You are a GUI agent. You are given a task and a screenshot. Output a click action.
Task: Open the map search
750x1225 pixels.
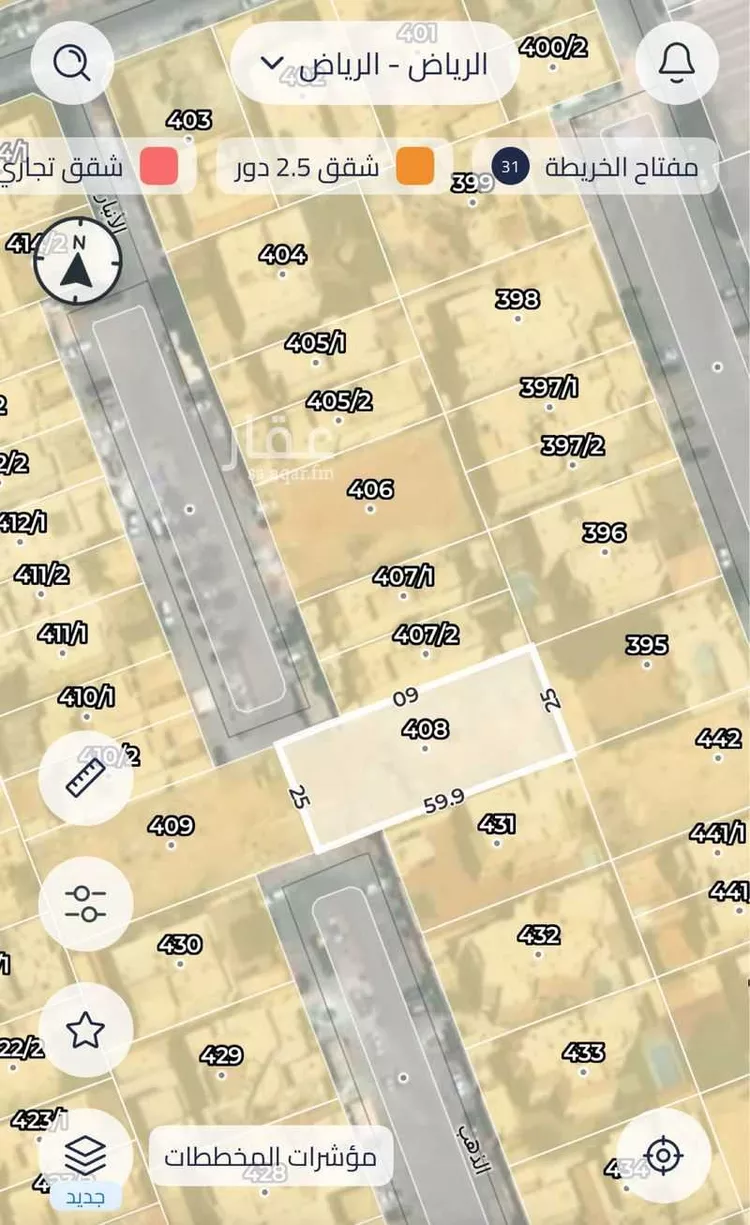pyautogui.click(x=73, y=63)
